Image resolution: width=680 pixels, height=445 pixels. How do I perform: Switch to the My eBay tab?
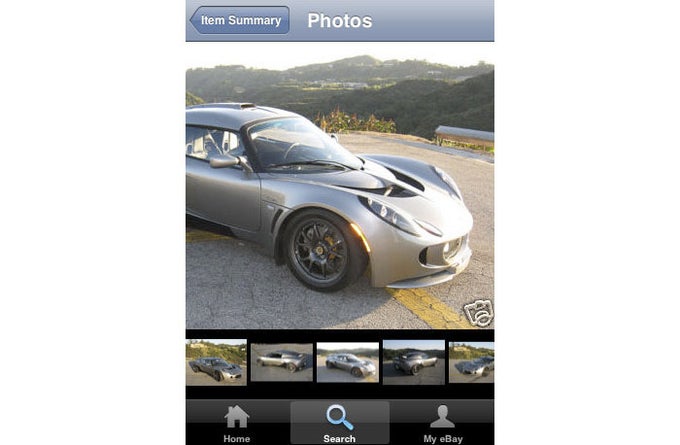tap(442, 423)
